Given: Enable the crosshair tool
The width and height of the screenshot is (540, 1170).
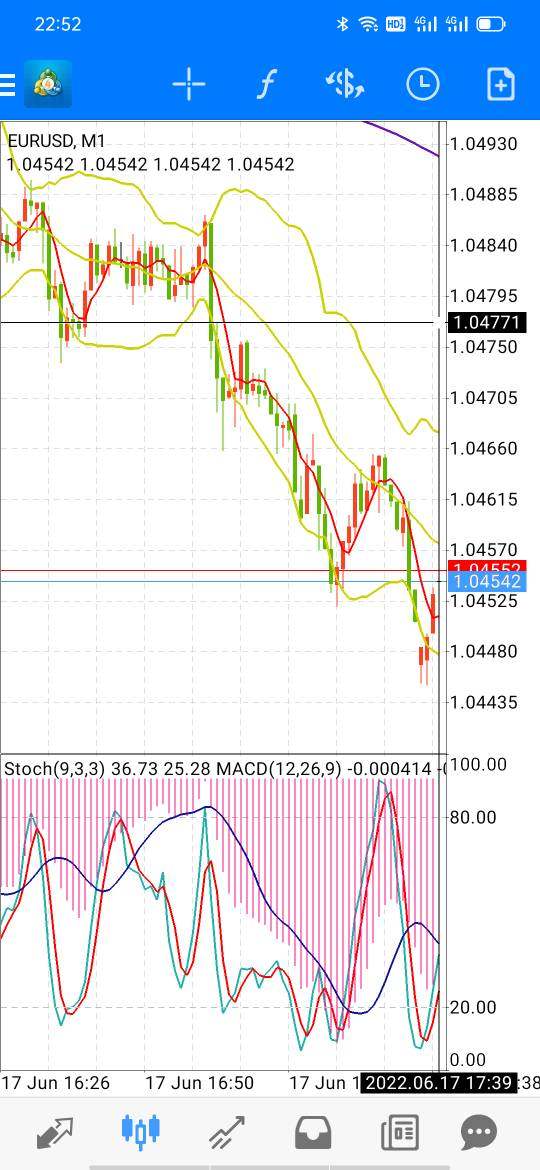Looking at the screenshot, I should 189,84.
